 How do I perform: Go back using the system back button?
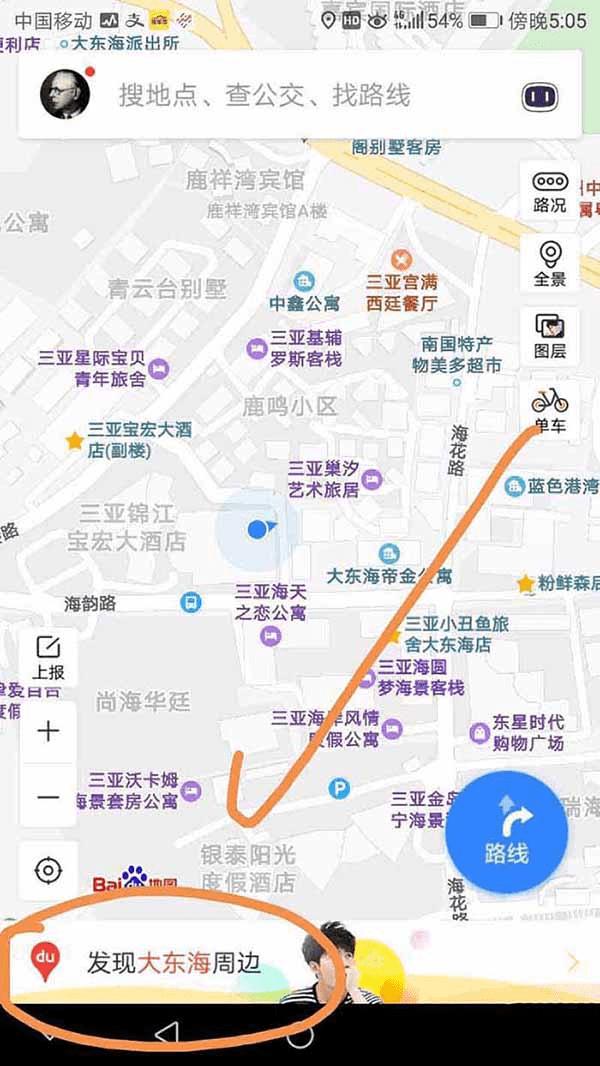[167, 1032]
